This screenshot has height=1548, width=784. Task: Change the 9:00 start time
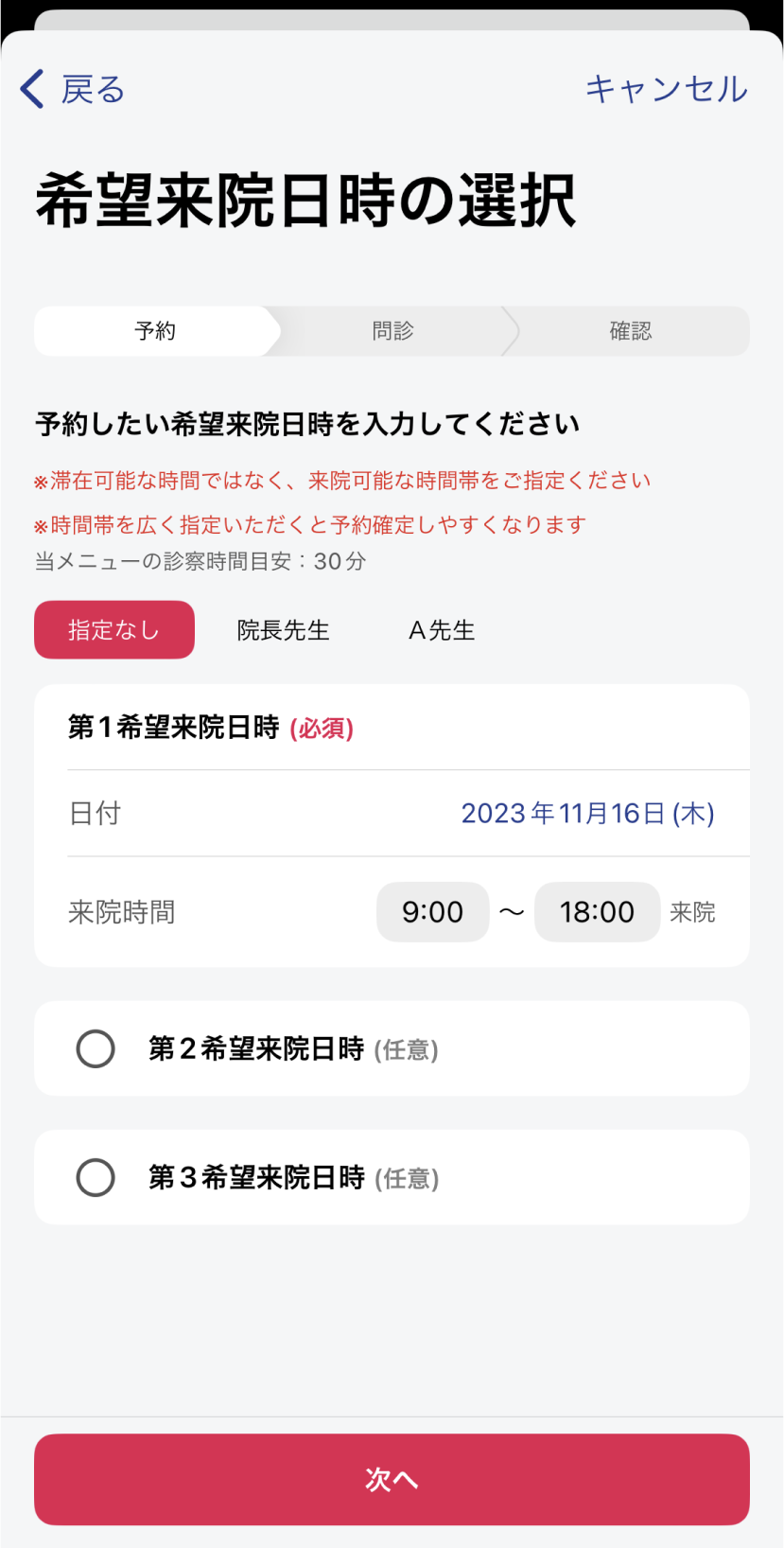(433, 912)
